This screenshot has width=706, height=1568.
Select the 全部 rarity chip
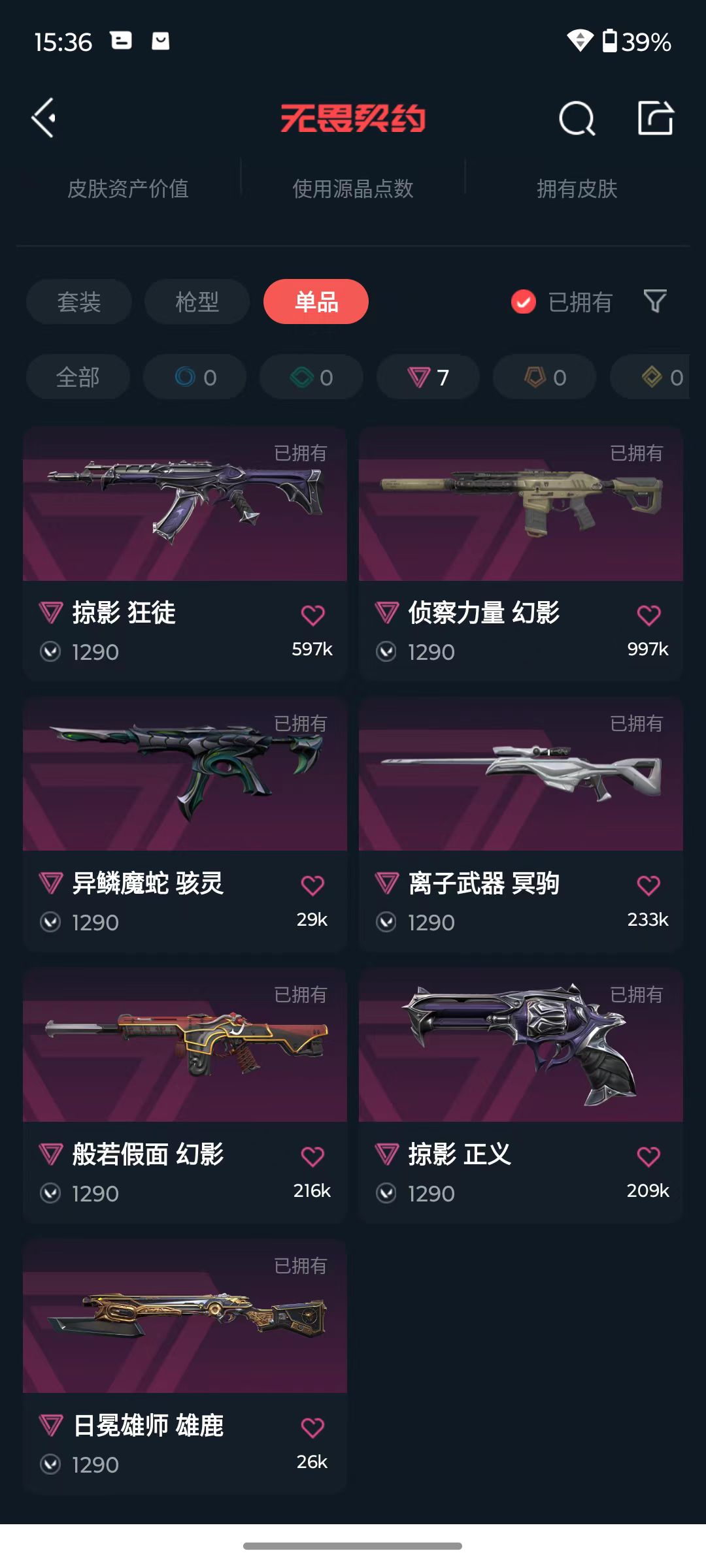click(x=78, y=377)
